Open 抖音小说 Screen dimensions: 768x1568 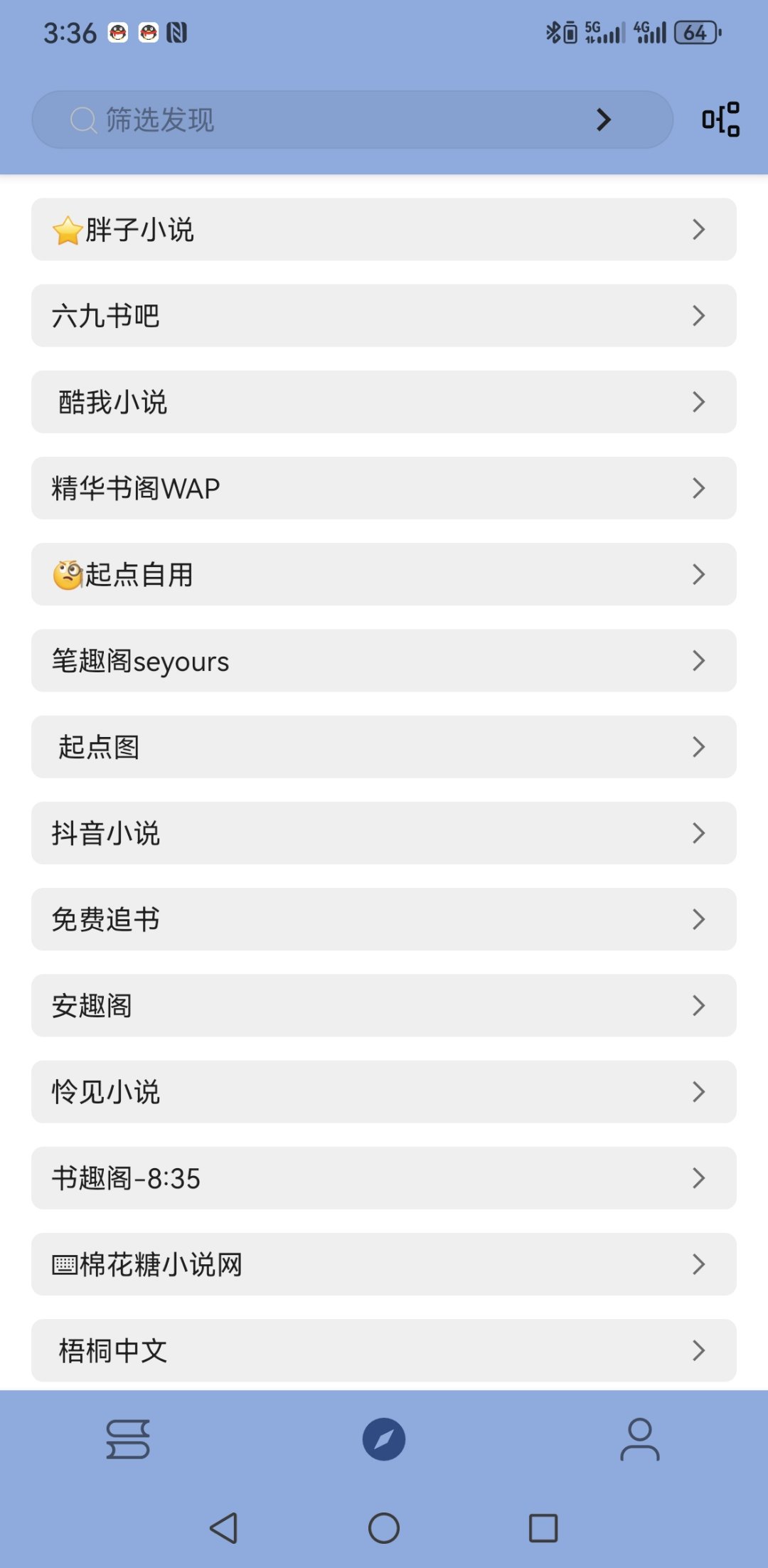coord(384,833)
